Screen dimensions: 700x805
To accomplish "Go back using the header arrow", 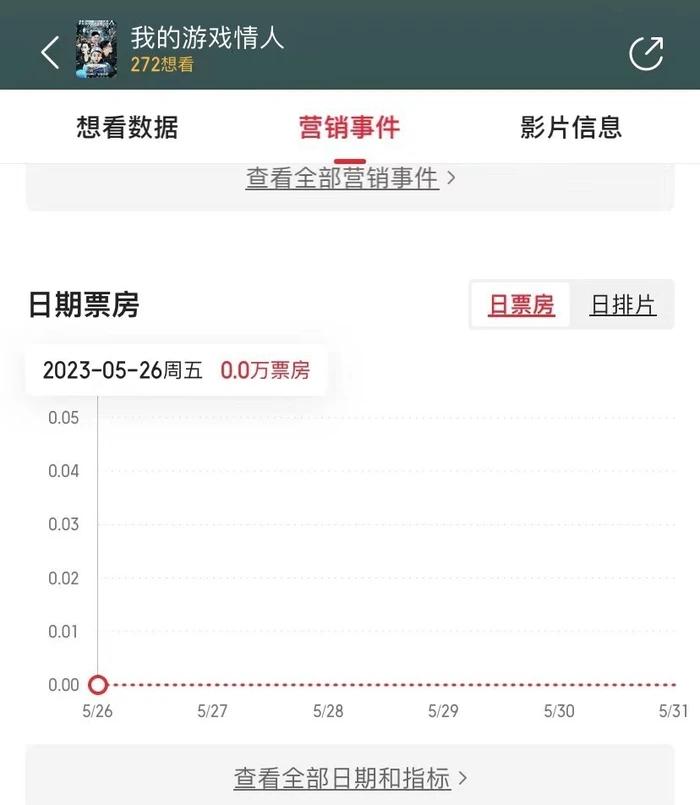I will pos(51,52).
